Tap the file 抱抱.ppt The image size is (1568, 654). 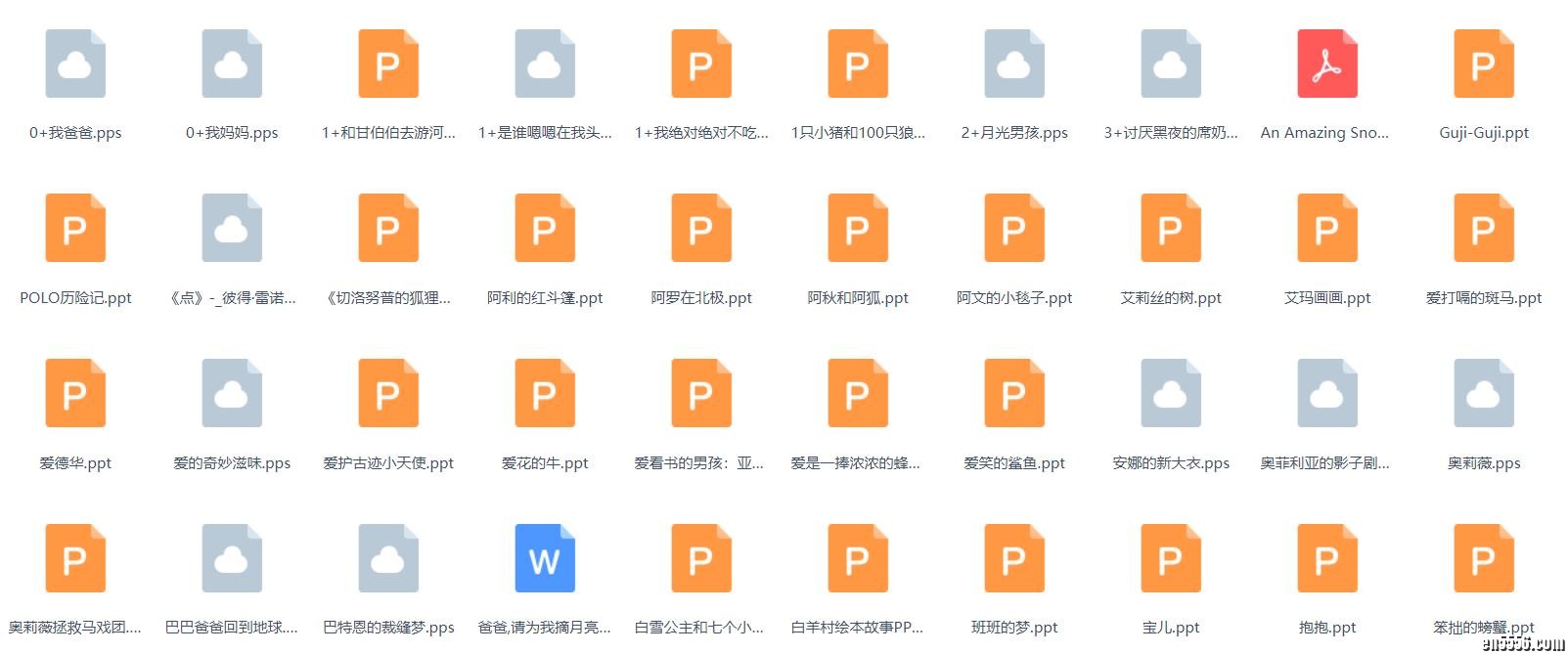(x=1326, y=559)
